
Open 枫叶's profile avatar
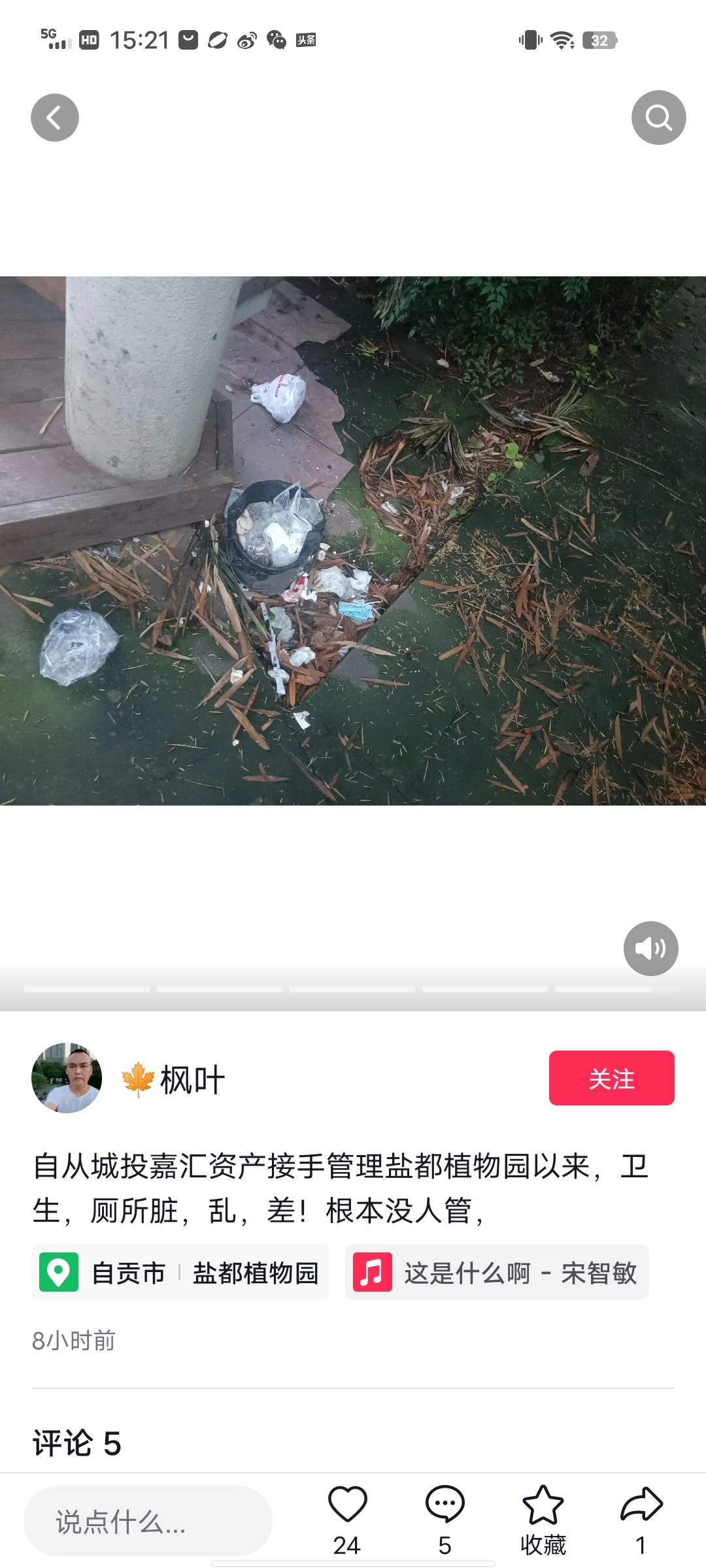click(x=67, y=1078)
